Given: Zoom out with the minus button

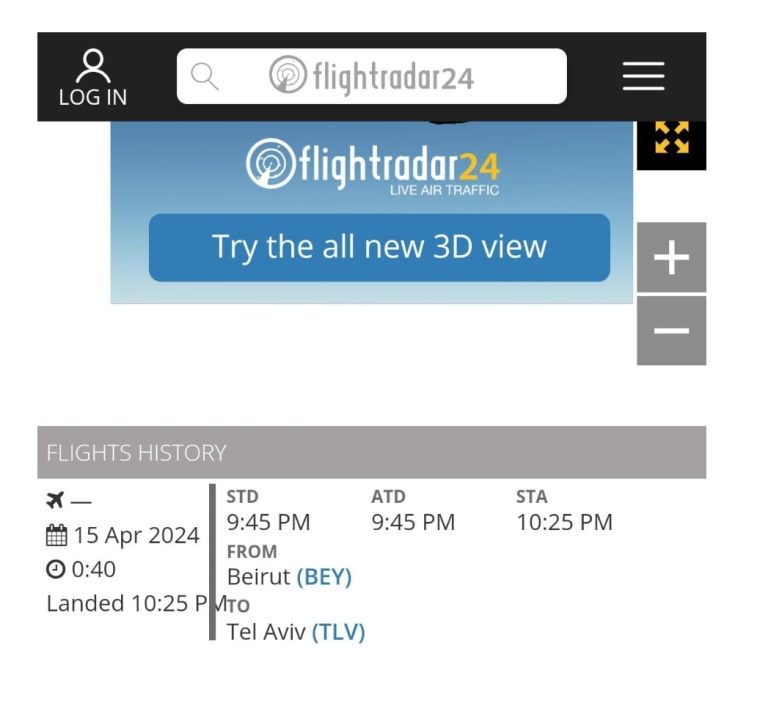Looking at the screenshot, I should 671,331.
